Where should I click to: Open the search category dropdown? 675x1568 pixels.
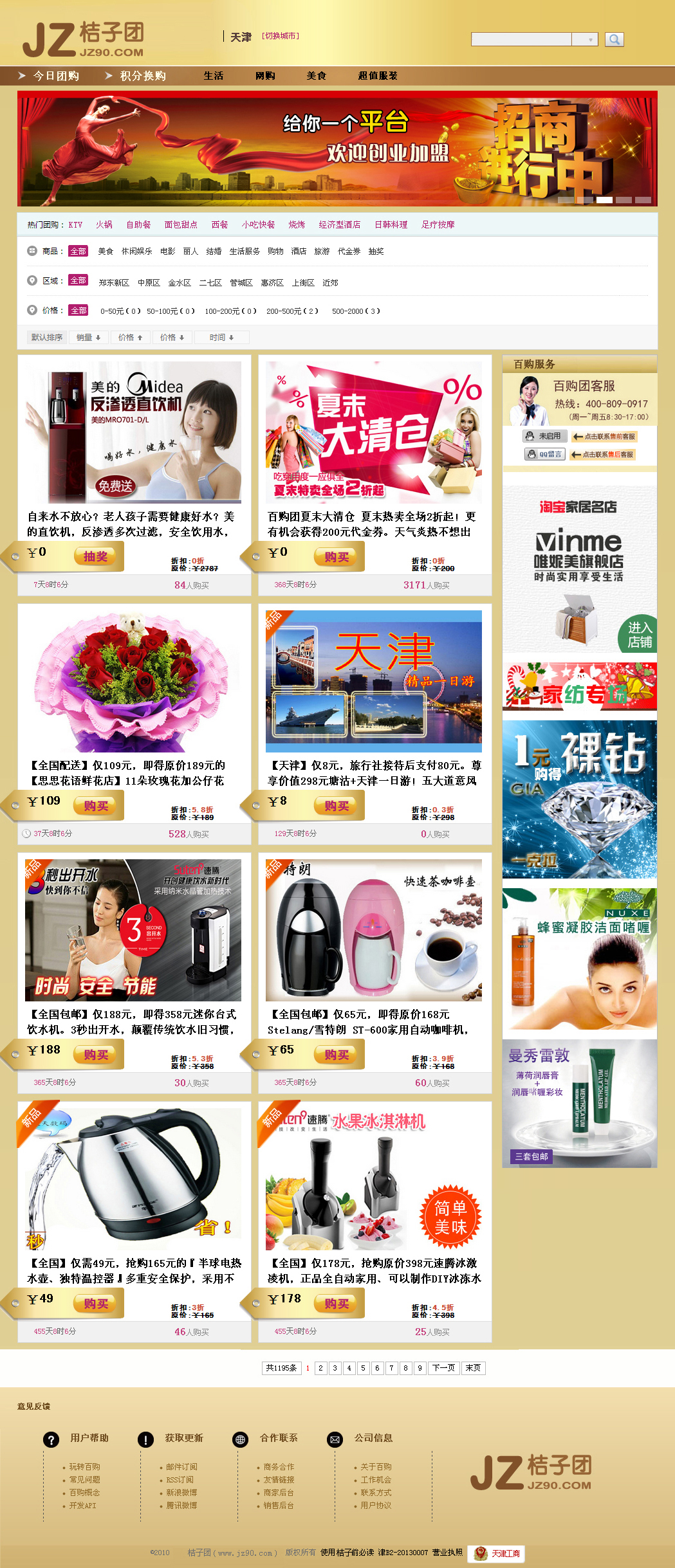click(586, 40)
